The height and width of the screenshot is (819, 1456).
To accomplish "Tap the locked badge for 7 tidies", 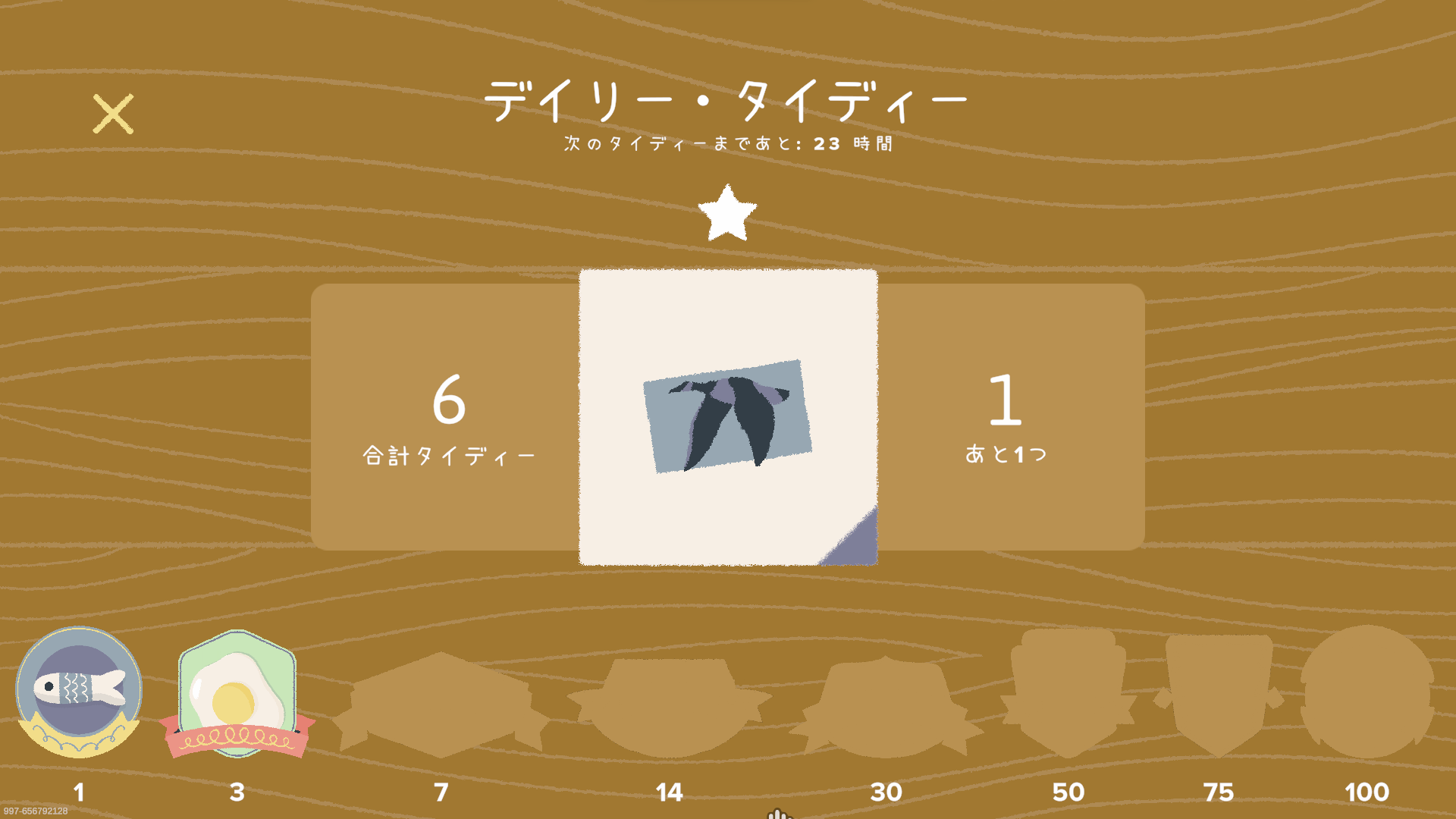I will pyautogui.click(x=441, y=705).
